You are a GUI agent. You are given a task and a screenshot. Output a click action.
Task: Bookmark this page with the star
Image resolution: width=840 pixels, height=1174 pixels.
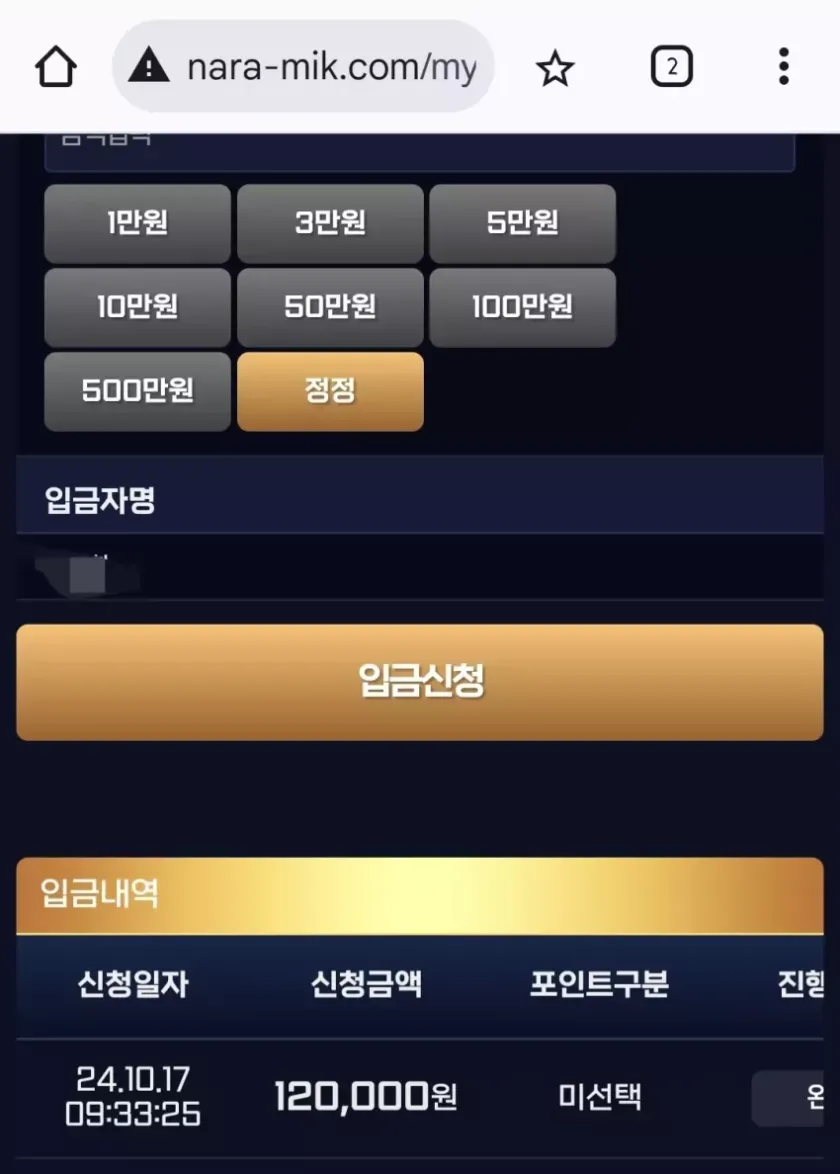pyautogui.click(x=554, y=68)
